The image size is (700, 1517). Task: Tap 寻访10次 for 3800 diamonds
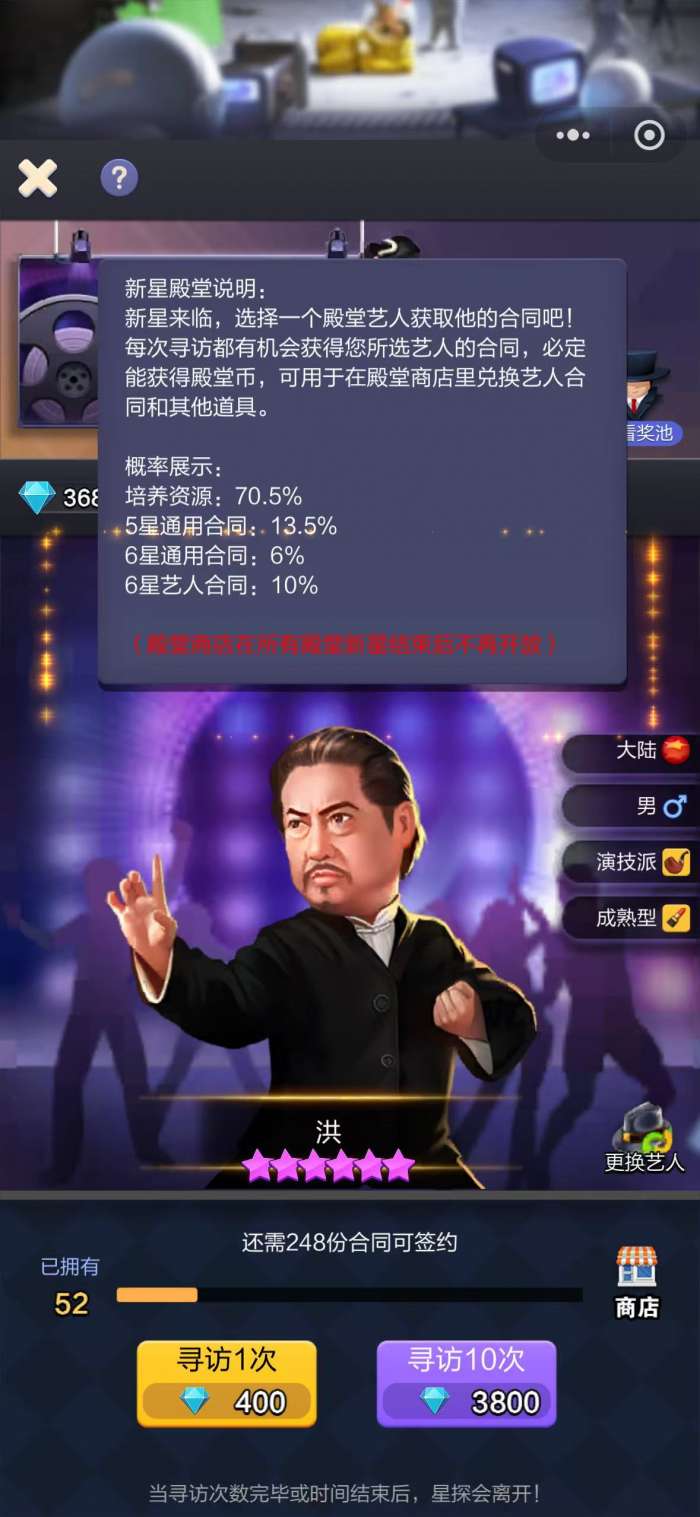point(466,1383)
